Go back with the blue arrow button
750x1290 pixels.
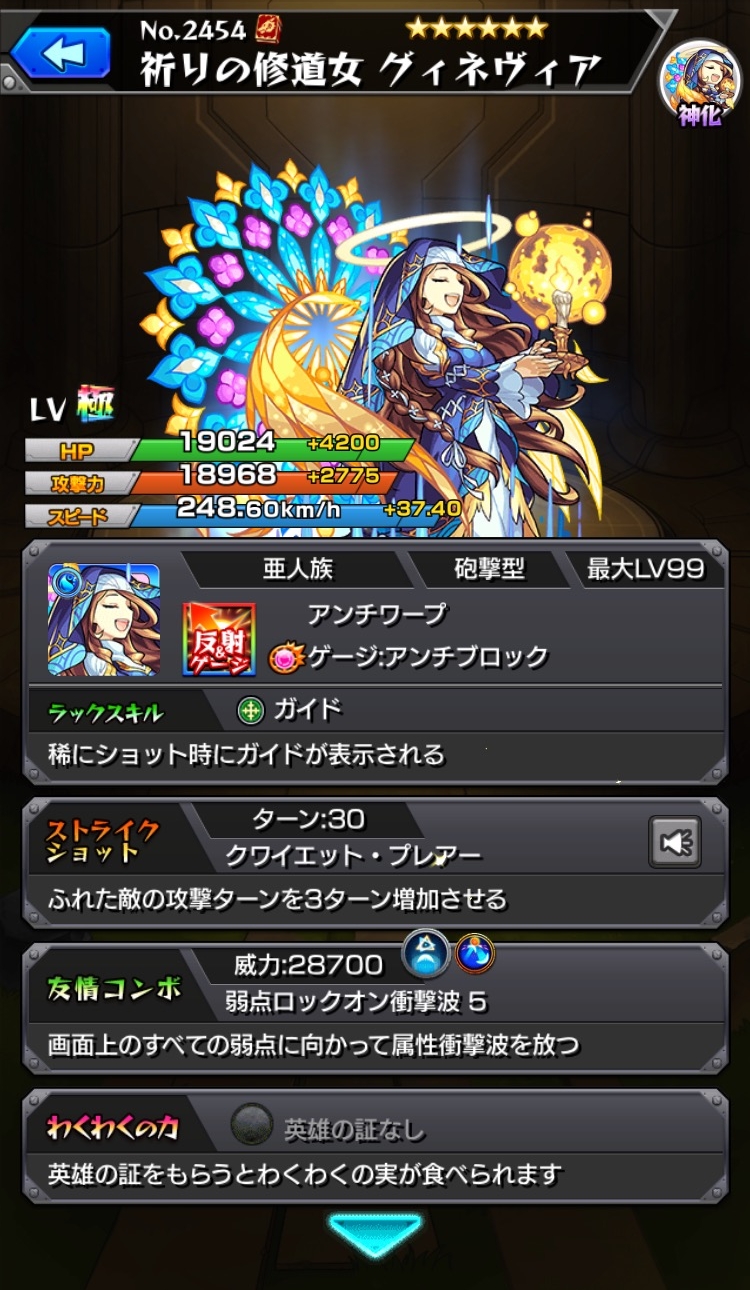[x=62, y=54]
